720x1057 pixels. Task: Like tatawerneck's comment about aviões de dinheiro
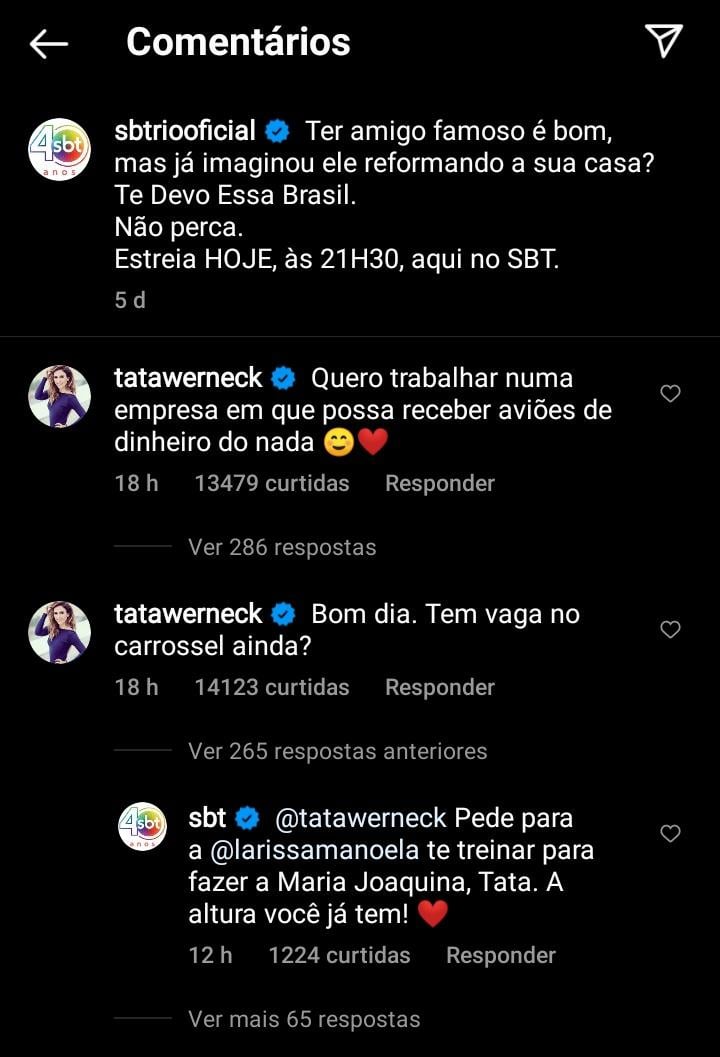coord(670,394)
